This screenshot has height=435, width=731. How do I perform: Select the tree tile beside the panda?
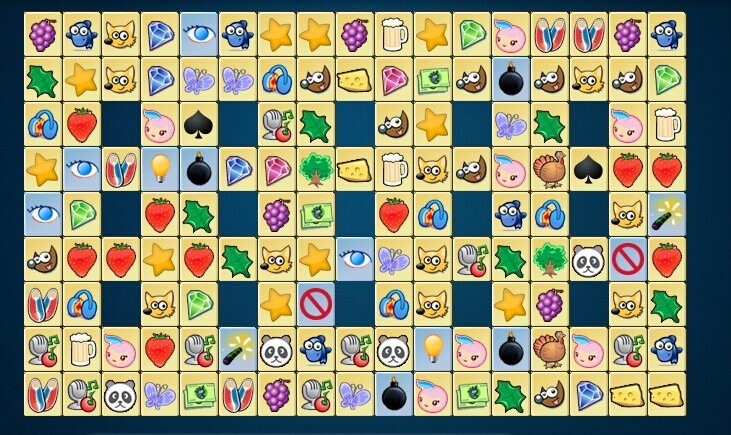coord(549,260)
